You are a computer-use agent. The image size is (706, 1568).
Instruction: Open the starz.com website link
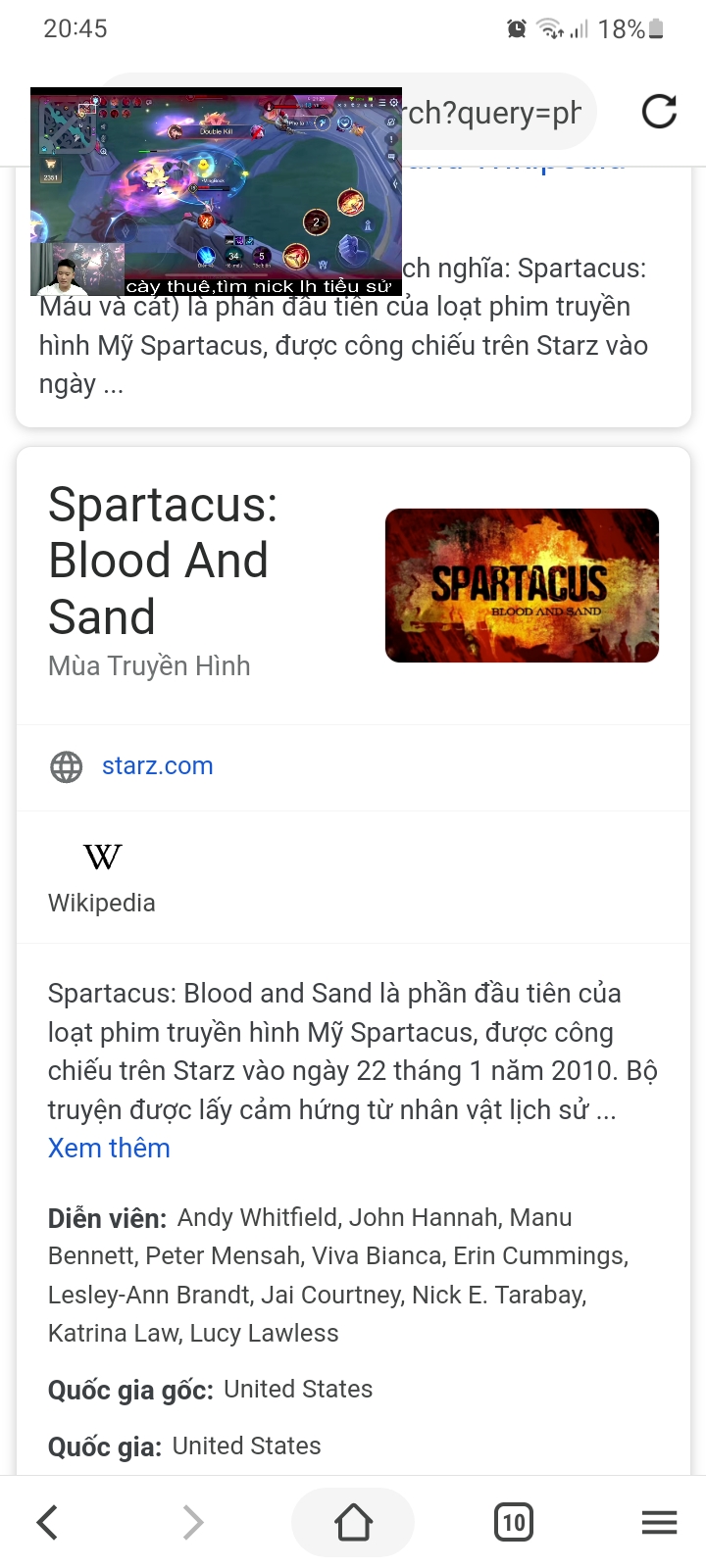[x=157, y=765]
